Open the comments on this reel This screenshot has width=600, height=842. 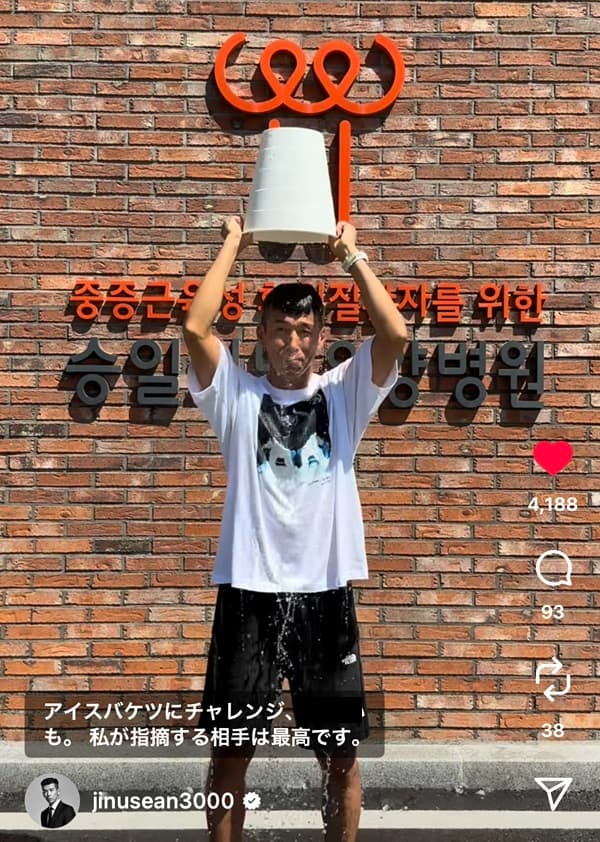(x=553, y=569)
